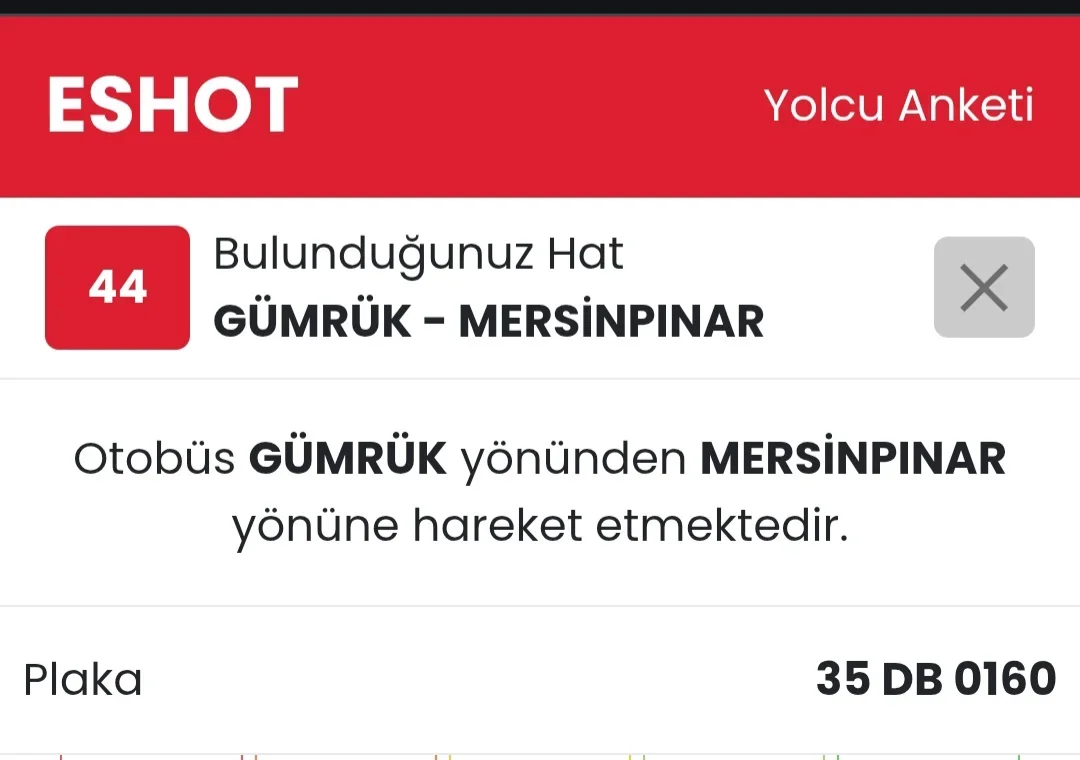Image resolution: width=1080 pixels, height=760 pixels.
Task: Dismiss the line 44 info card
Action: (x=984, y=288)
